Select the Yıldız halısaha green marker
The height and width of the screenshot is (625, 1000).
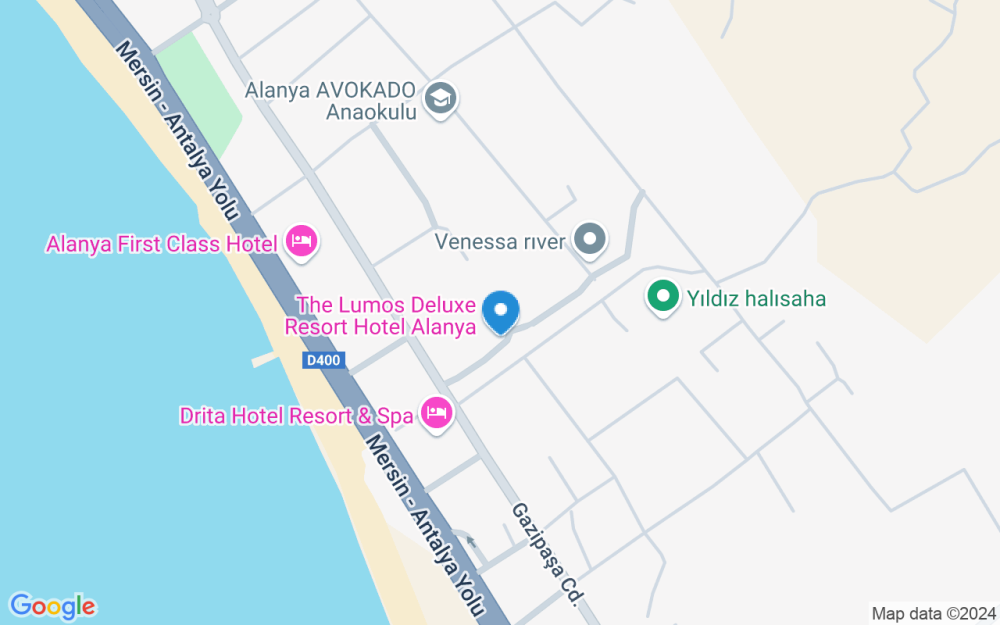(661, 296)
